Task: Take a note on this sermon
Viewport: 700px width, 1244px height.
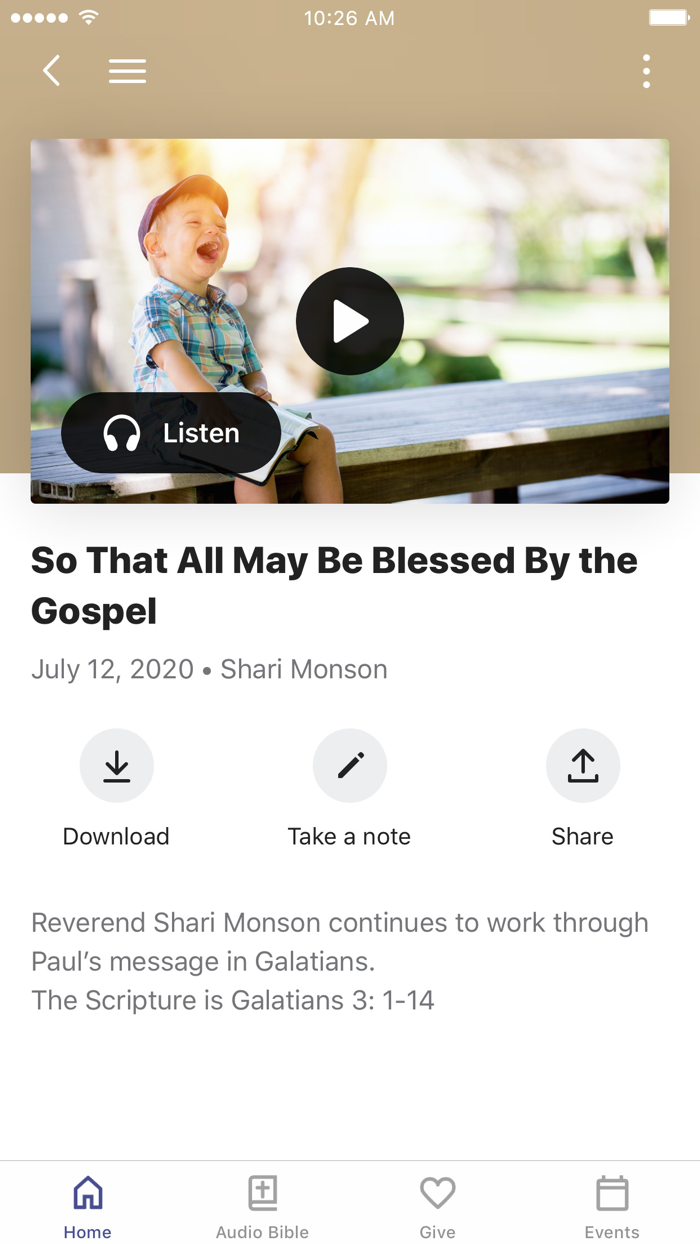Action: [x=350, y=766]
